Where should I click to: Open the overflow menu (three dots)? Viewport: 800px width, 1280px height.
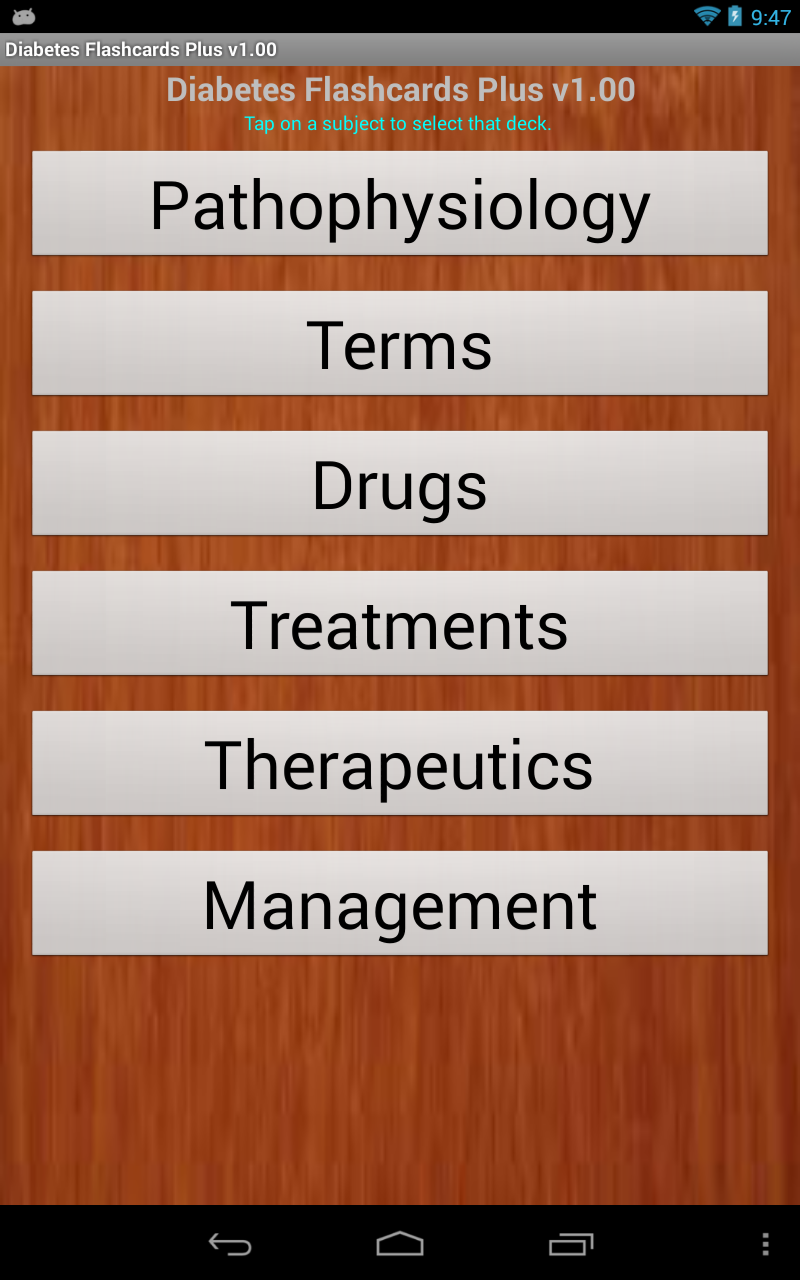[768, 1244]
